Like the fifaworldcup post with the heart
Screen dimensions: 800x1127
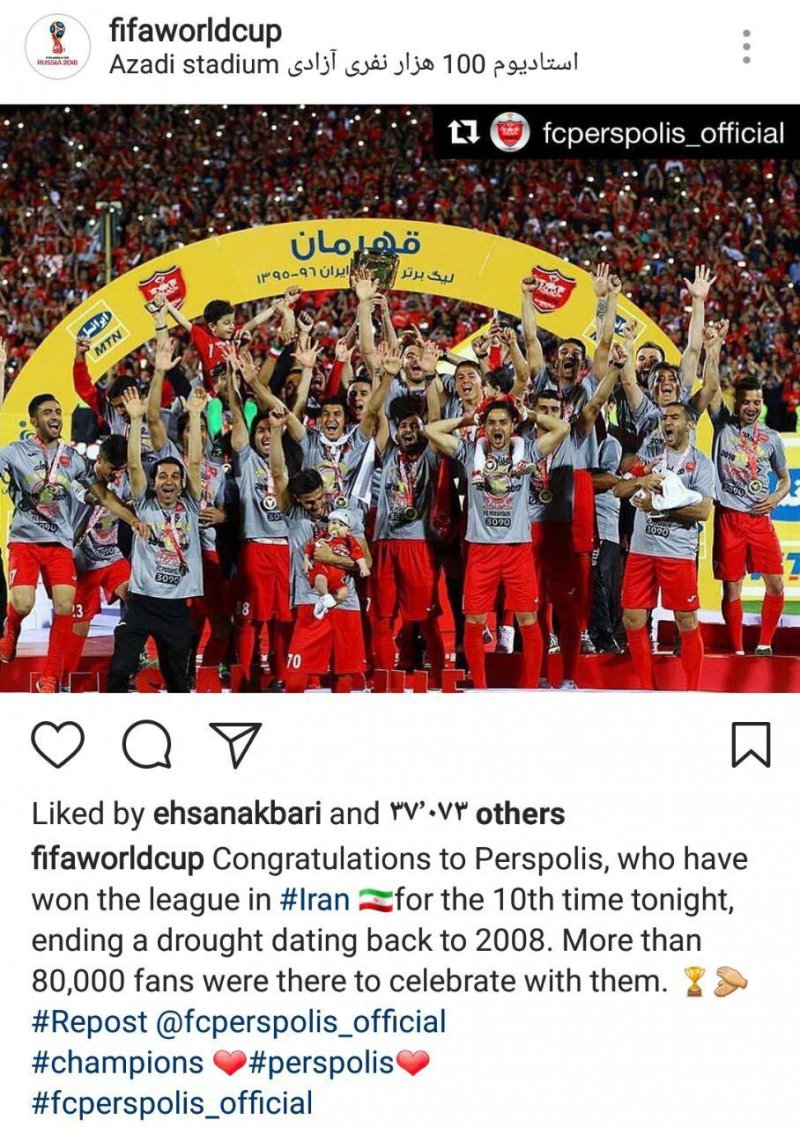pos(59,744)
